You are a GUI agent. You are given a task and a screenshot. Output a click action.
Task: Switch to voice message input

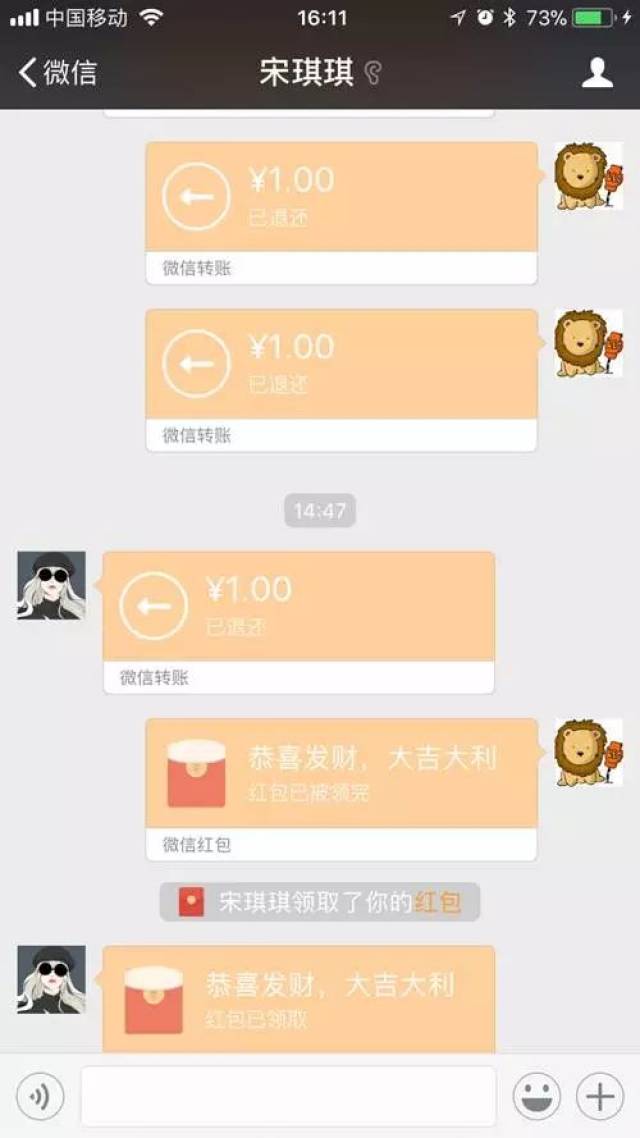pyautogui.click(x=40, y=1097)
